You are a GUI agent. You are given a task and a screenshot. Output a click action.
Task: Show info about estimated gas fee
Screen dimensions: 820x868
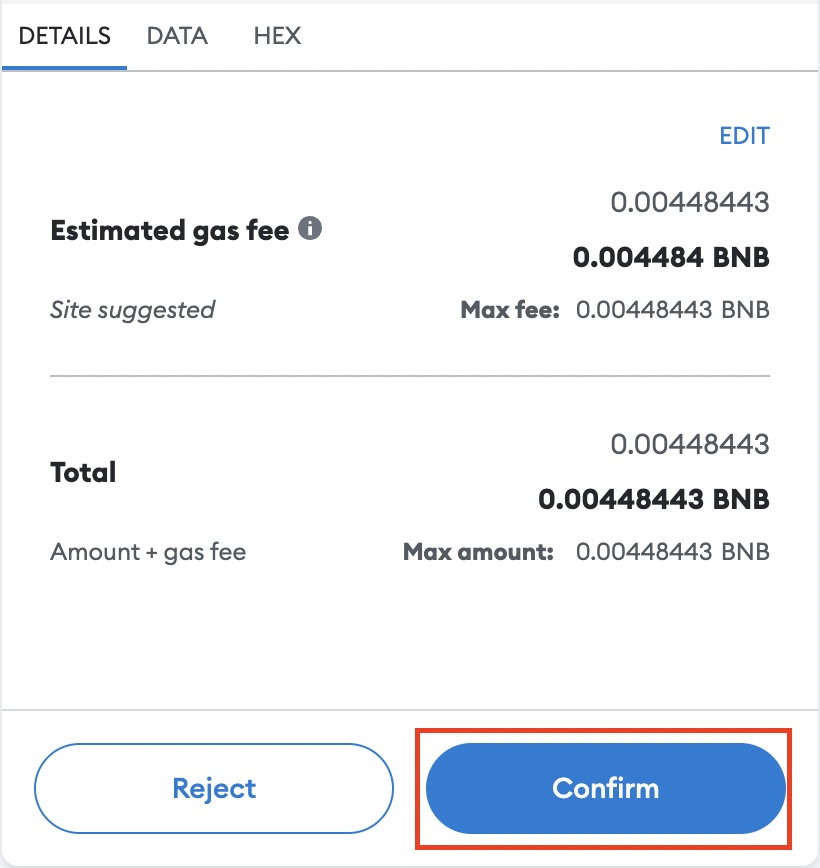pos(311,230)
